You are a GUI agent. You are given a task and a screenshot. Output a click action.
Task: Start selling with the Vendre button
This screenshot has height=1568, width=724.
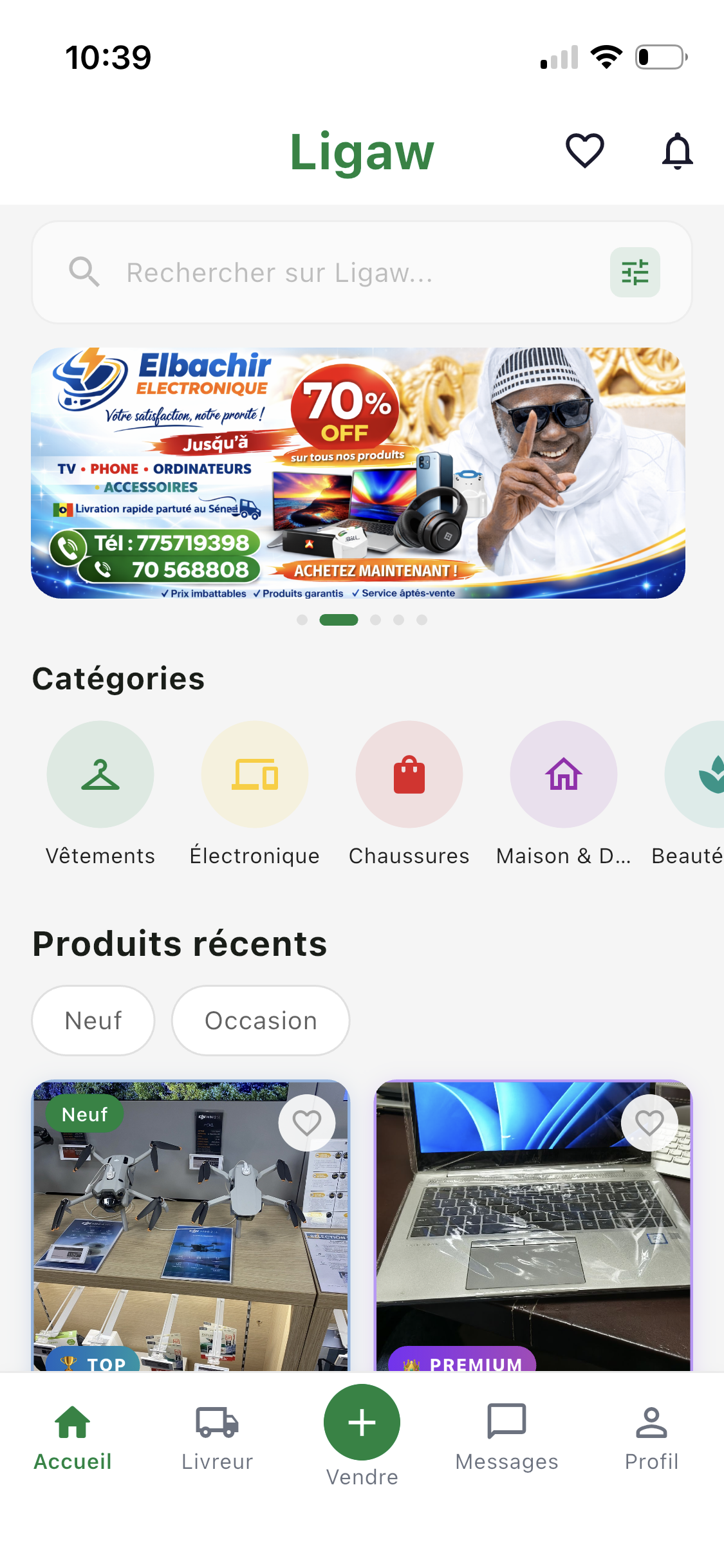coord(362,1424)
